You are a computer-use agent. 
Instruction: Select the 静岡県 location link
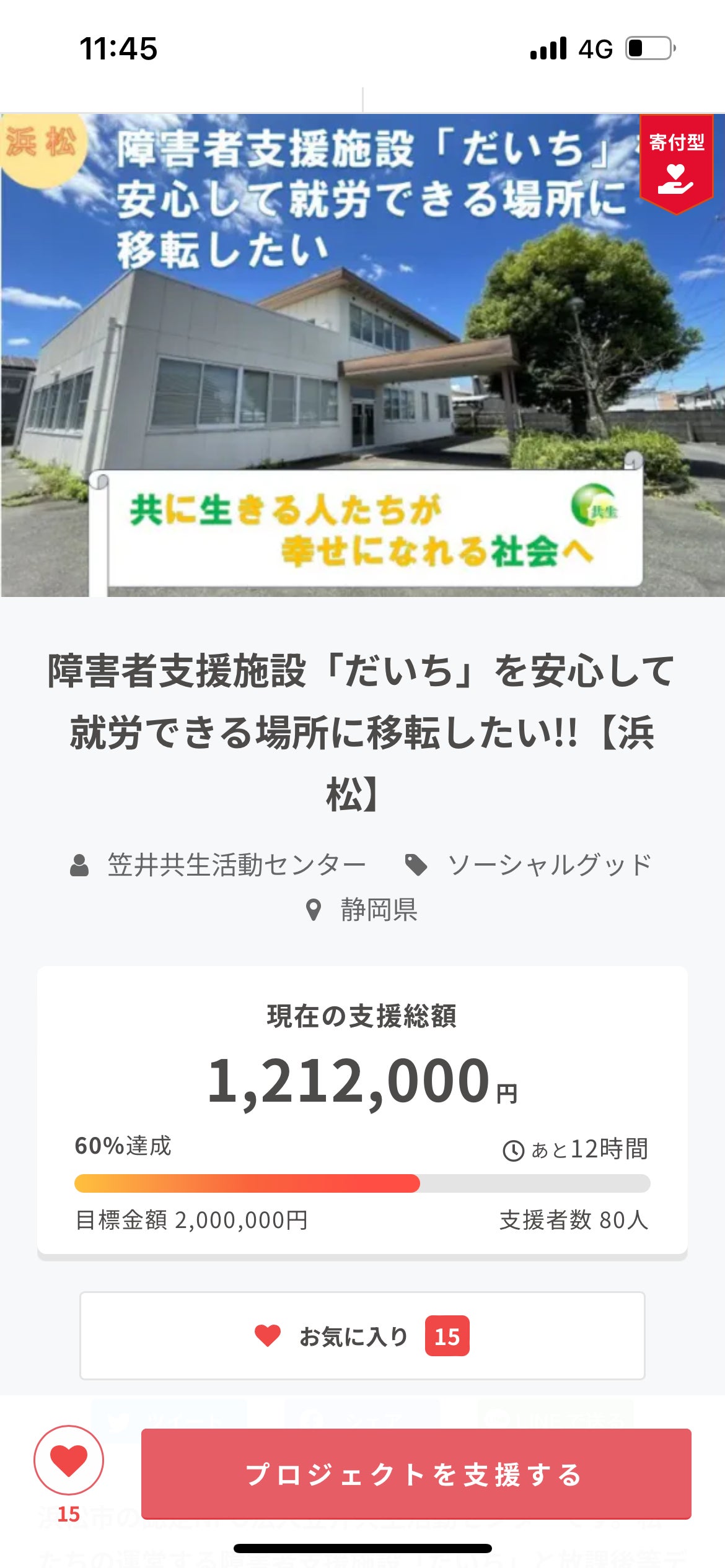pos(378,910)
